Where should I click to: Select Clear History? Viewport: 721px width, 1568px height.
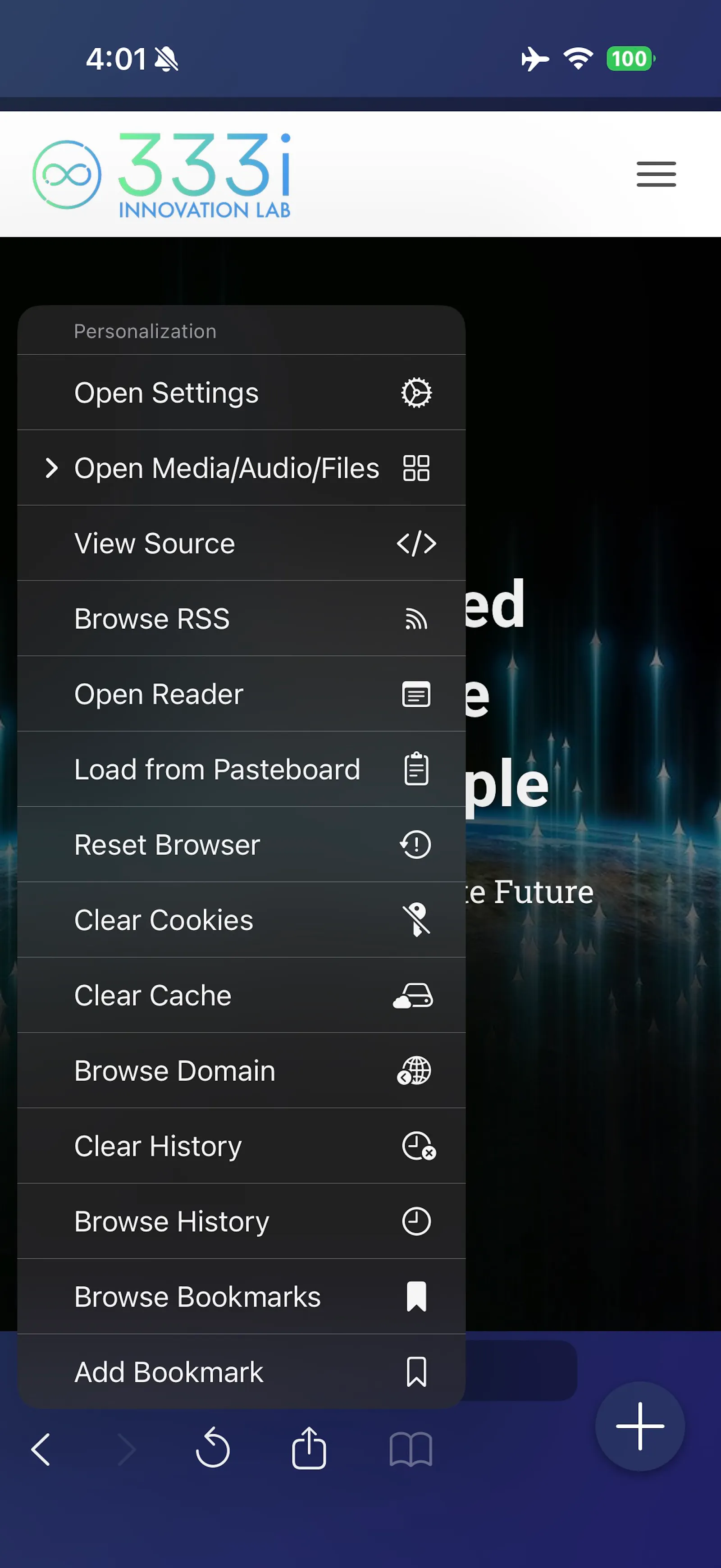pyautogui.click(x=242, y=1146)
